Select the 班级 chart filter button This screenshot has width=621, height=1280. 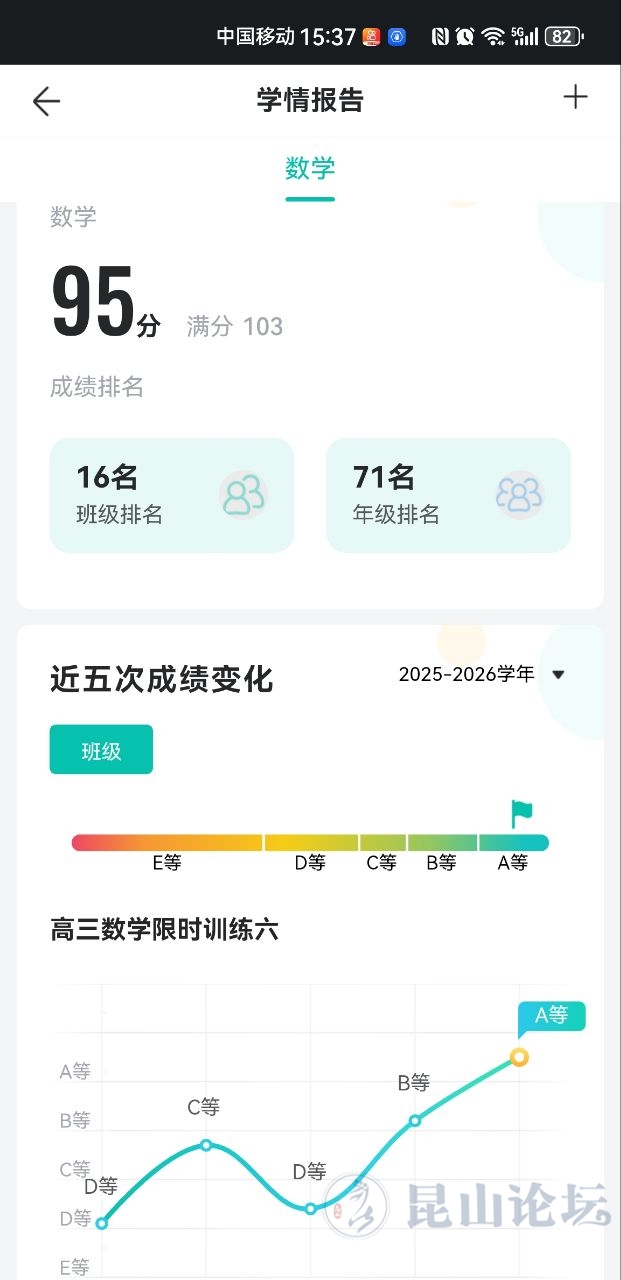(x=101, y=749)
